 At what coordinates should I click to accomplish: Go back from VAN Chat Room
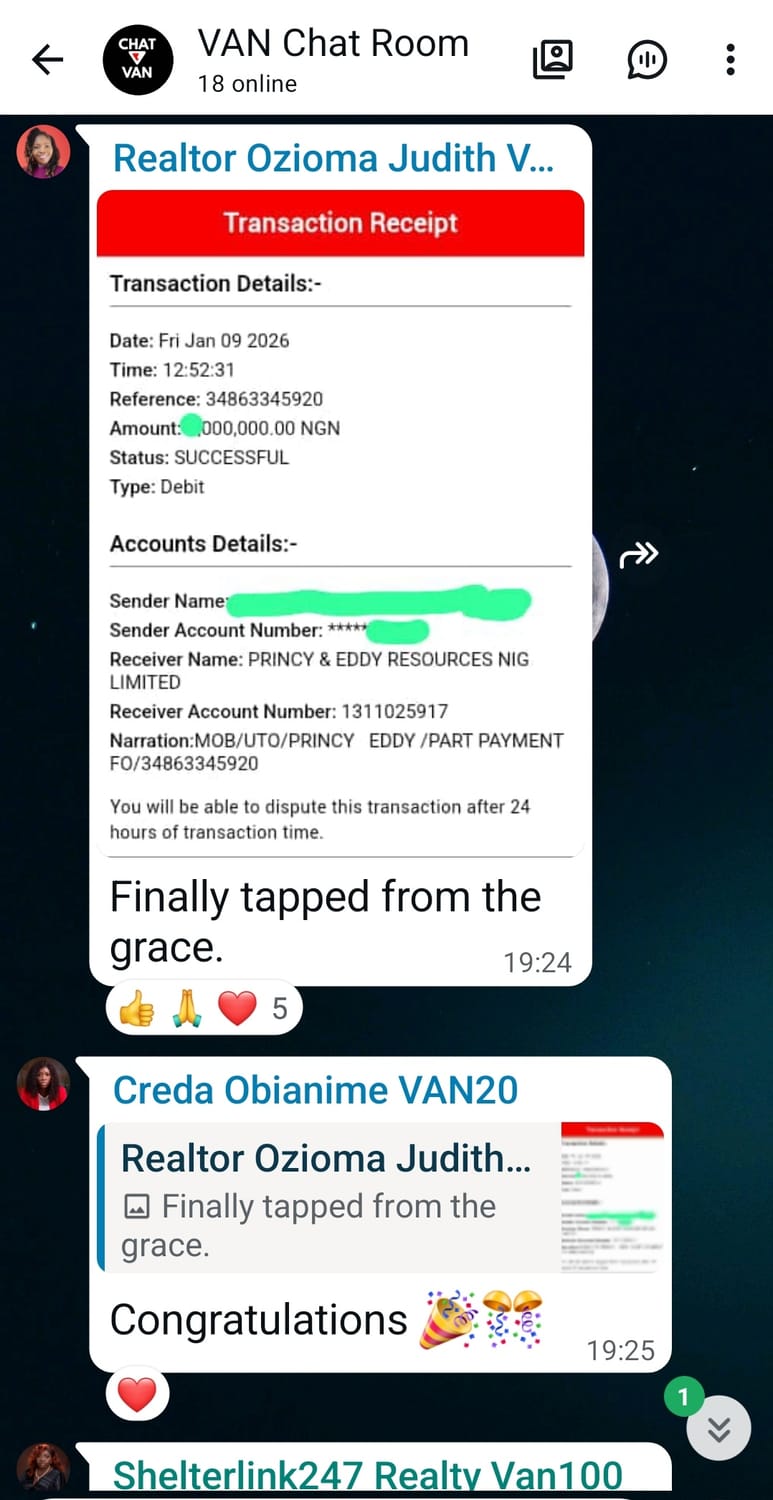[x=47, y=60]
